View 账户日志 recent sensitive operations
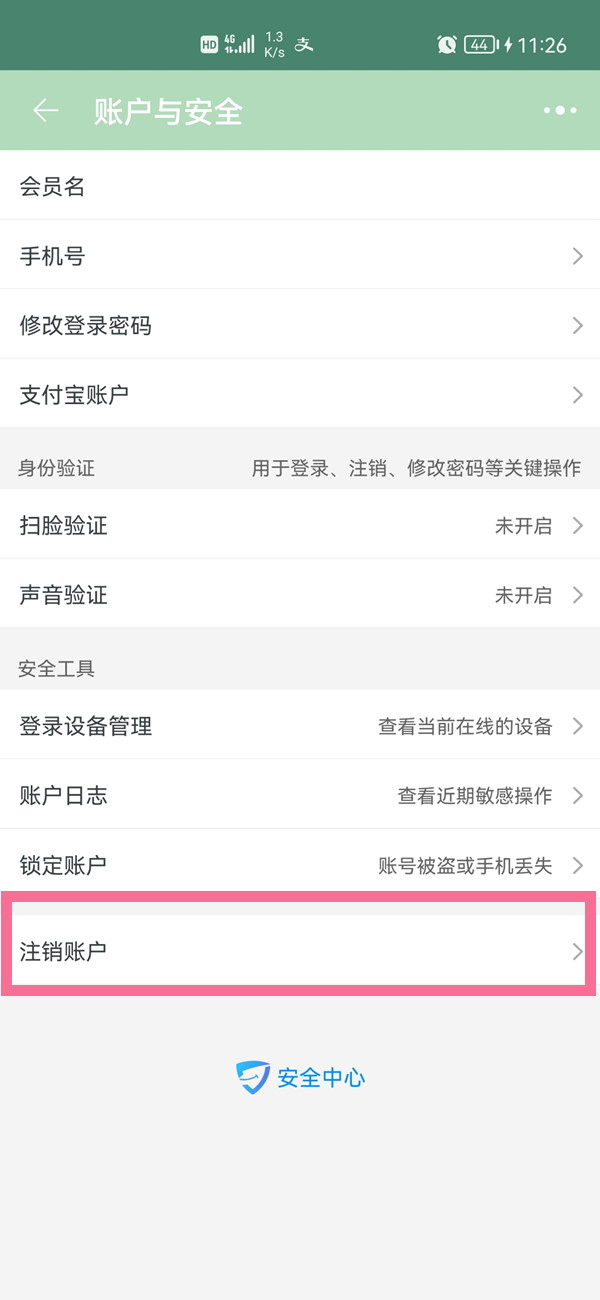Screen dimensions: 600x1300 click(x=300, y=796)
